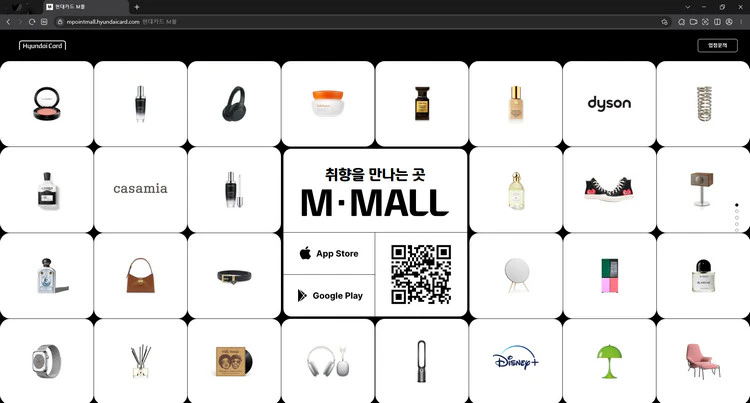This screenshot has height=403, width=750.
Task: Jump to the first page indicator dot
Action: [737, 205]
